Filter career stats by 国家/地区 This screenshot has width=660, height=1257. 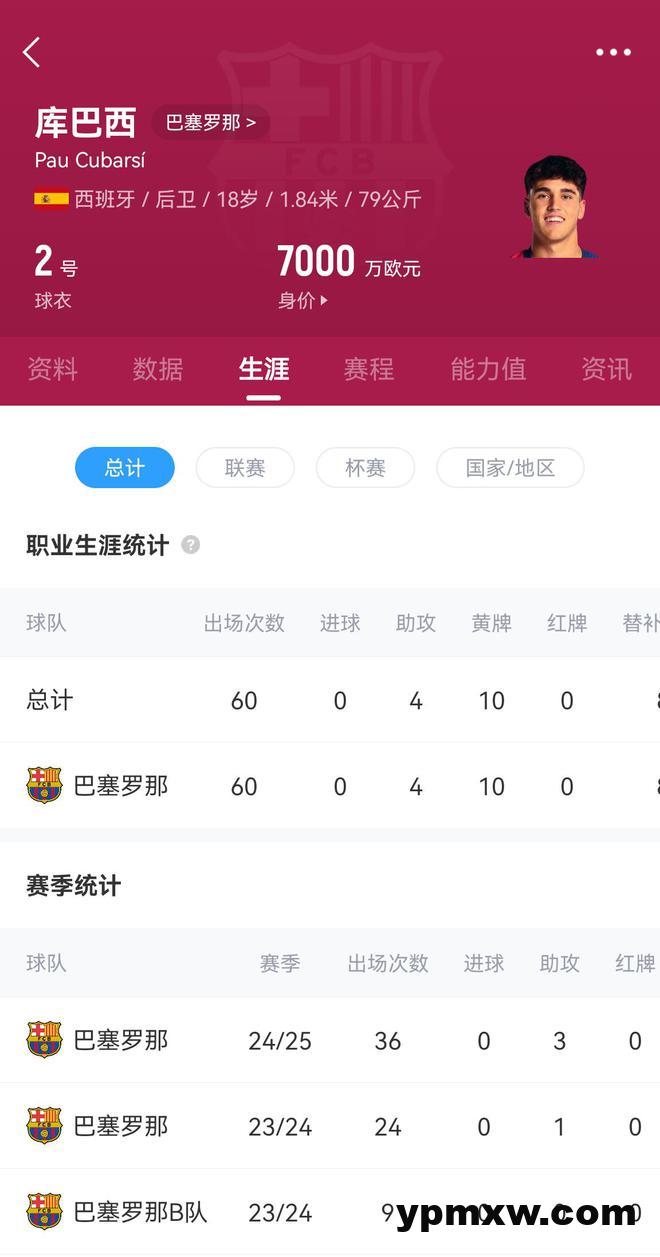coord(510,467)
